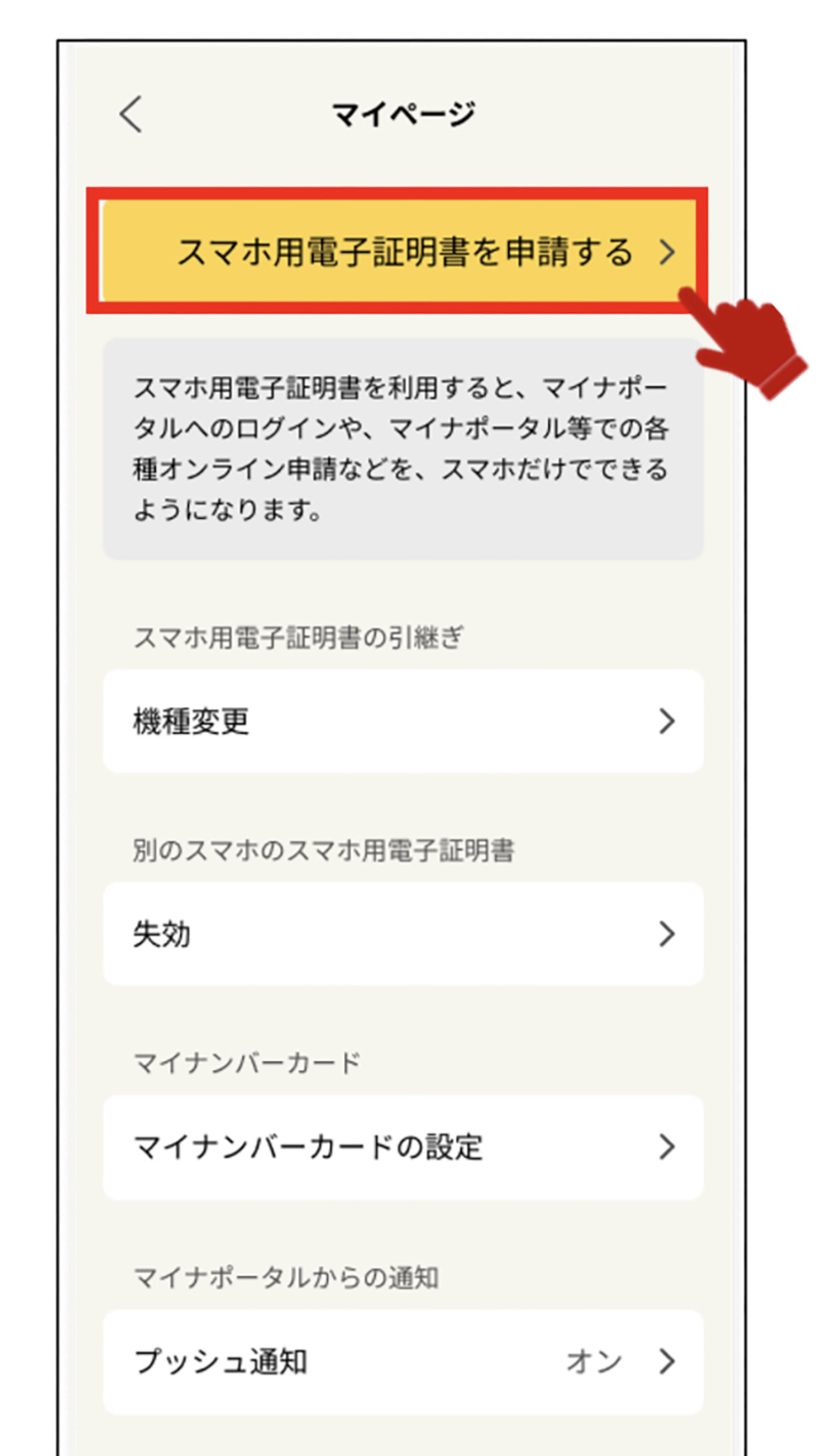
Task: Open マイナンバーカードの設定
Action: tap(403, 1147)
